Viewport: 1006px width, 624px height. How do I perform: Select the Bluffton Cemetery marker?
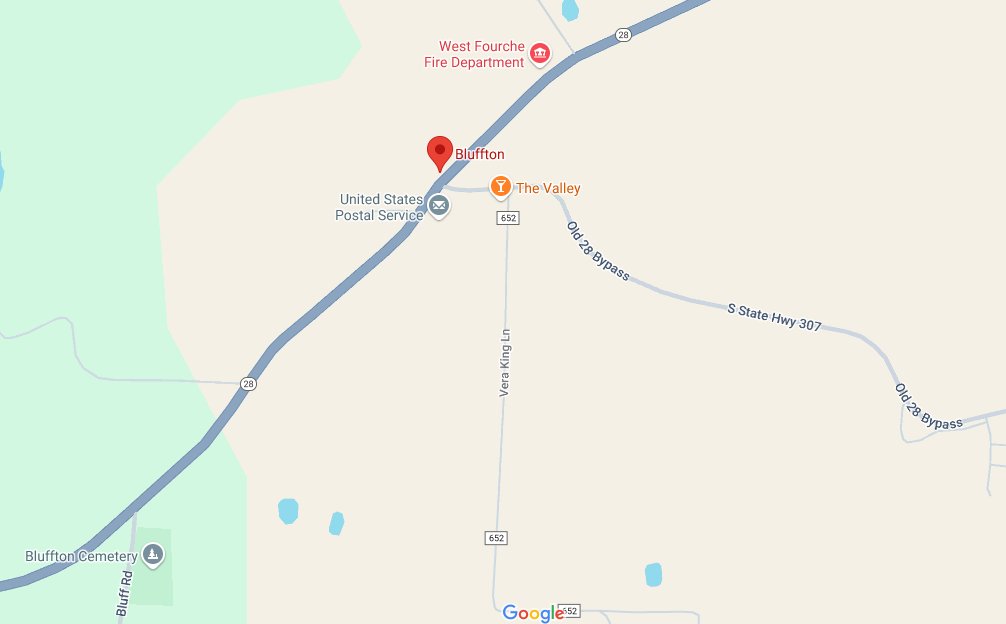point(152,555)
